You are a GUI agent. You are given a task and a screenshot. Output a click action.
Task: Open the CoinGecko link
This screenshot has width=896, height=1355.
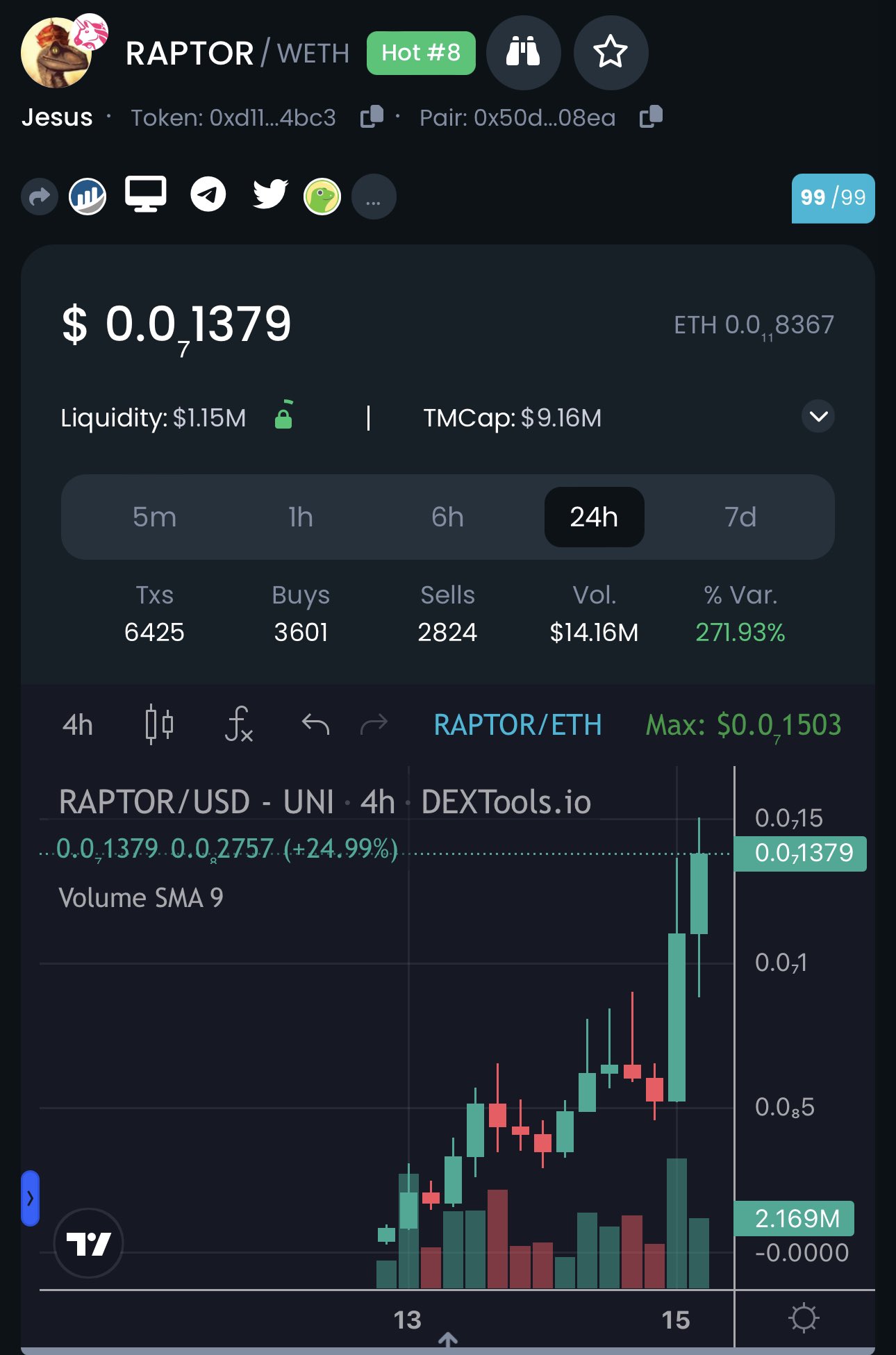tap(322, 197)
